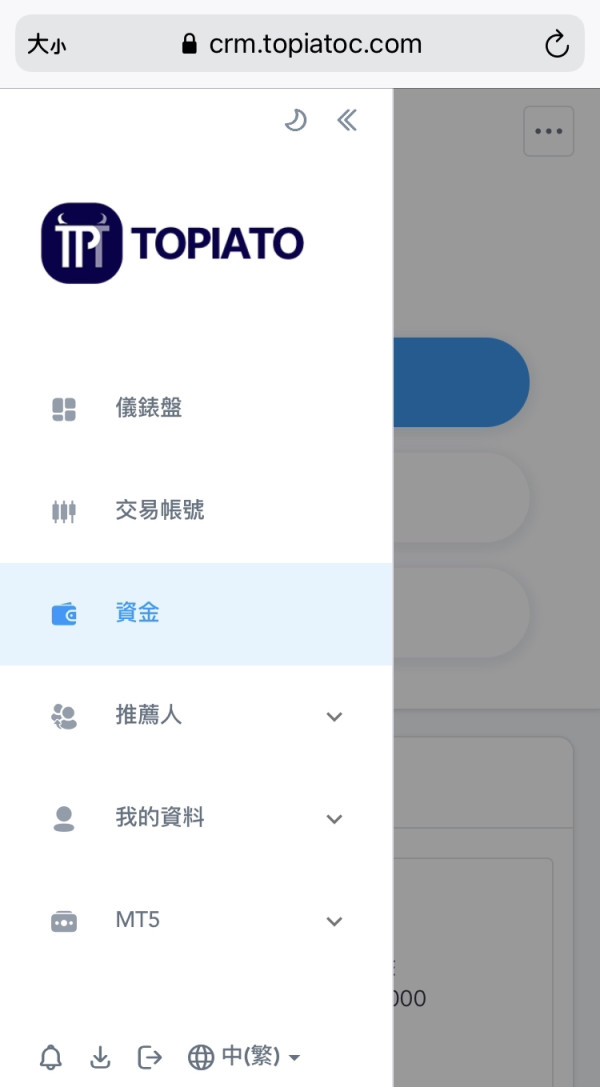
Task: Expand the 我的資料 profile submenu
Action: click(196, 819)
